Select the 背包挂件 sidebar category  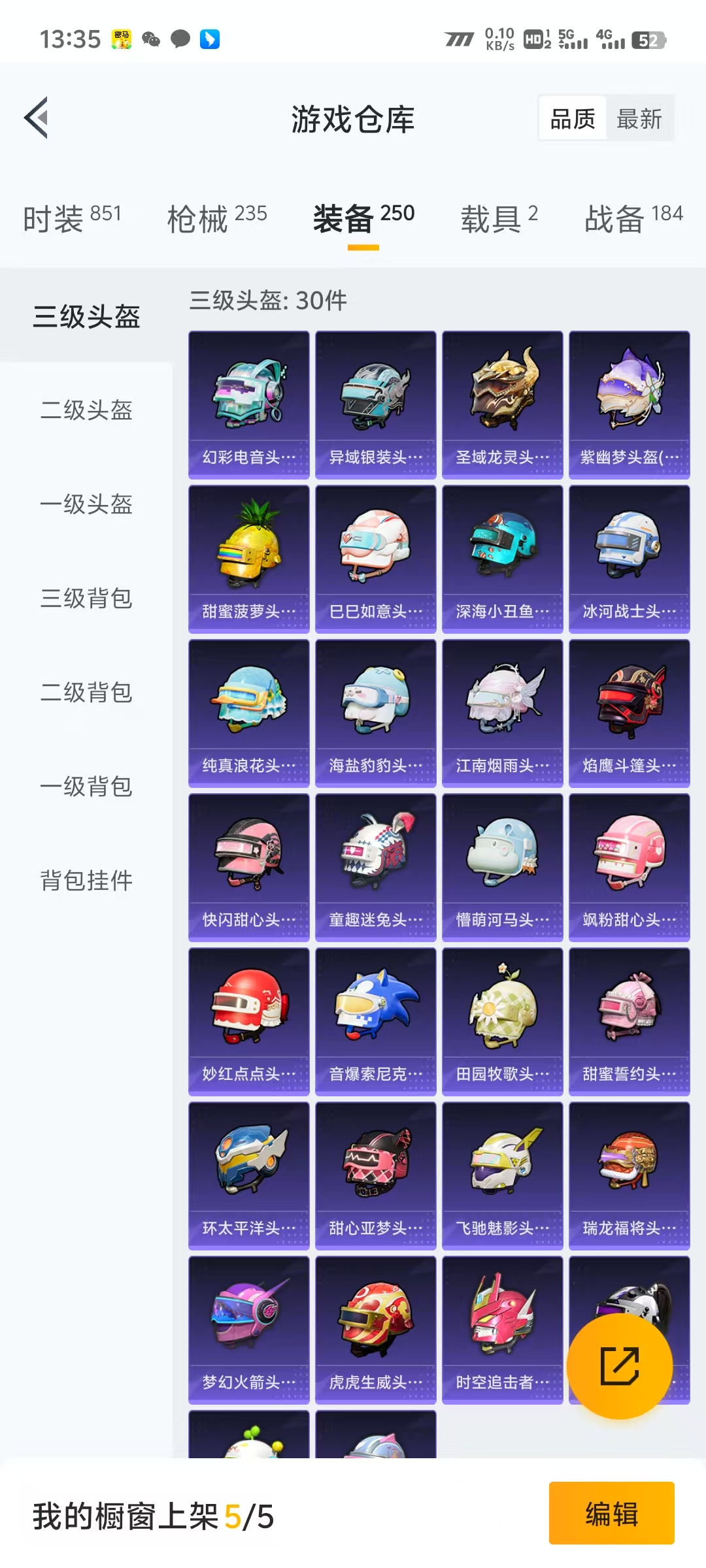87,881
